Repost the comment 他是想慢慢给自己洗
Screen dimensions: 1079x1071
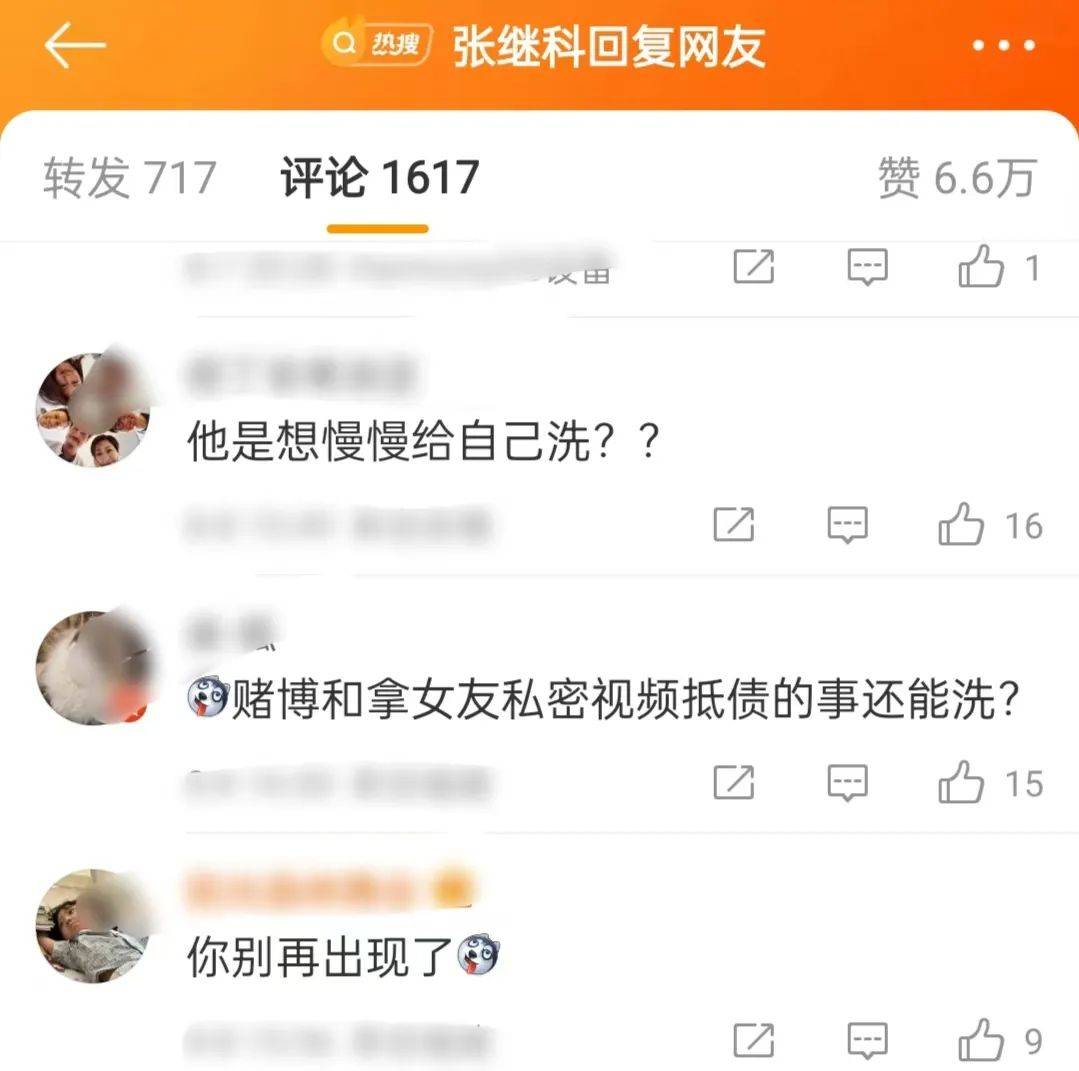coord(733,525)
